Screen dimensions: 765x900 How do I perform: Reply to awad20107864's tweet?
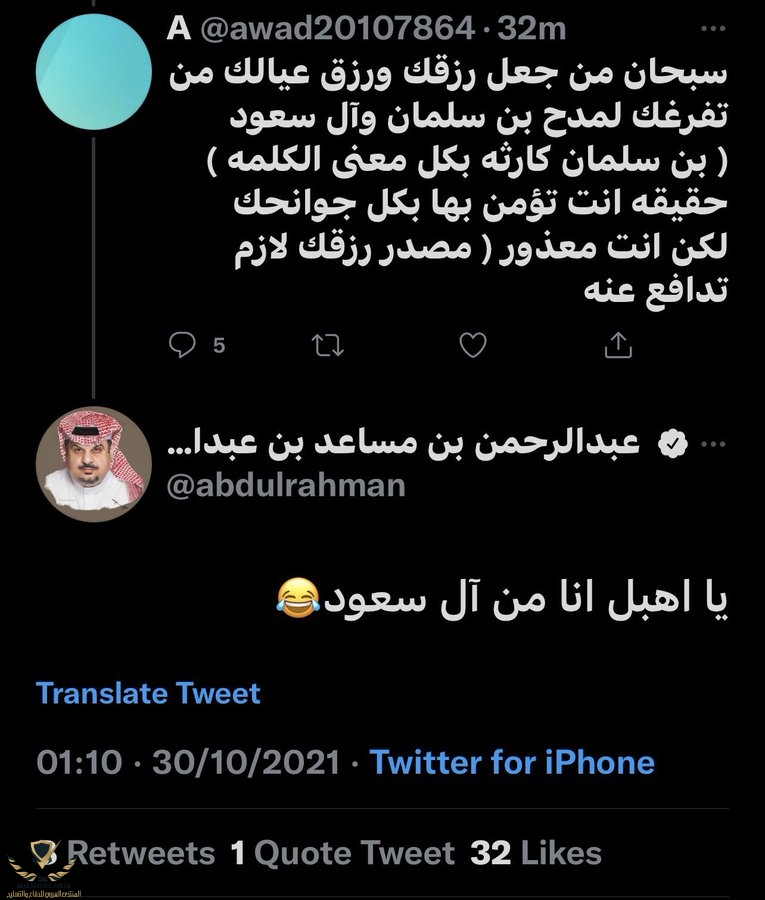tap(183, 346)
